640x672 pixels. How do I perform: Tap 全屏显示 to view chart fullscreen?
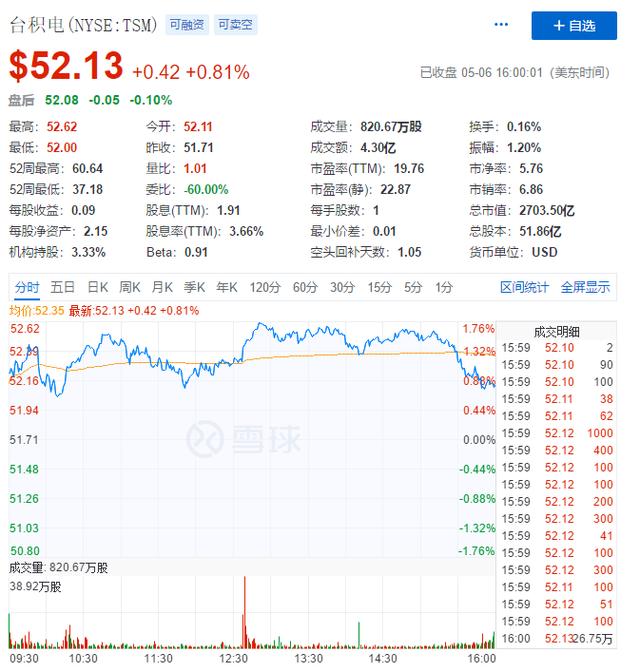[585, 287]
